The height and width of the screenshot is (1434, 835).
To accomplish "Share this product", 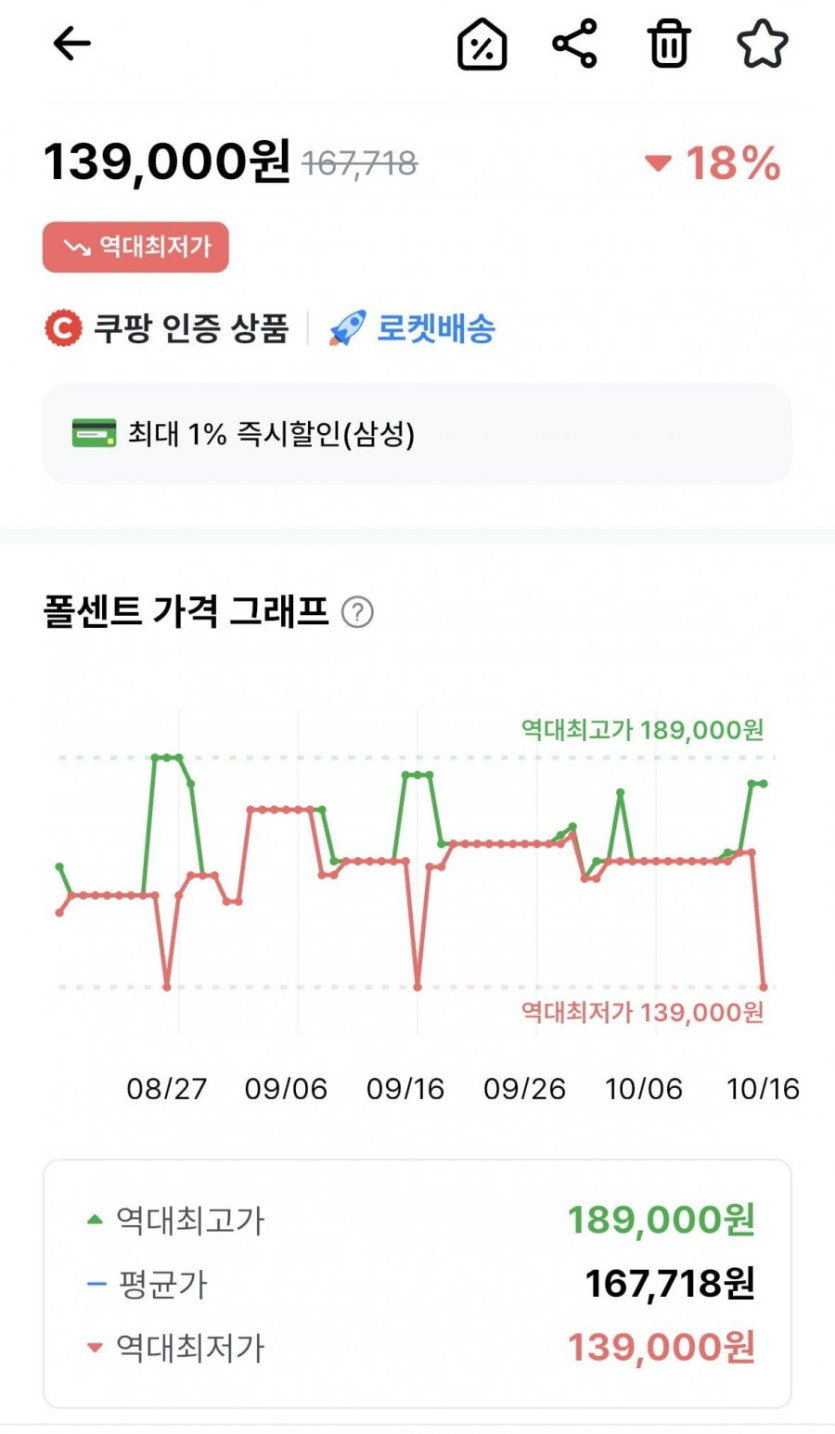I will [575, 44].
